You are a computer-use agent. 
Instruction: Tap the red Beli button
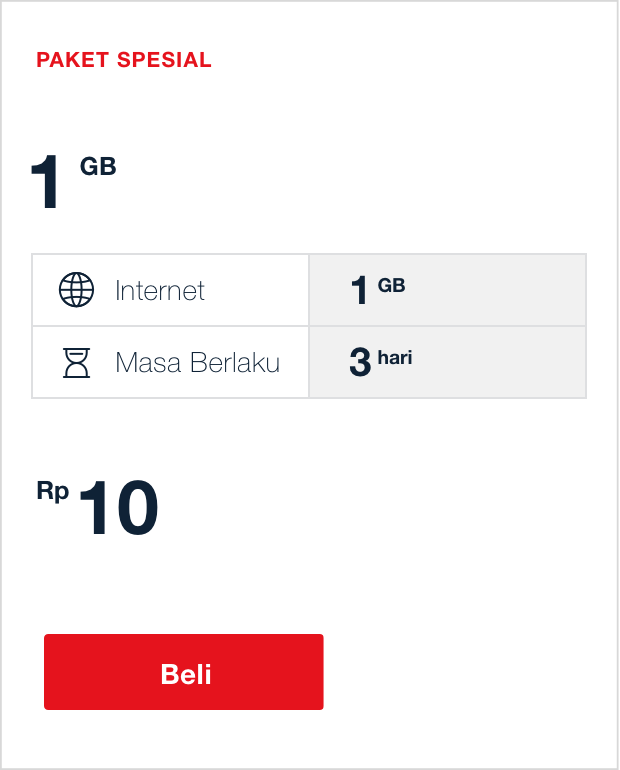coord(184,672)
